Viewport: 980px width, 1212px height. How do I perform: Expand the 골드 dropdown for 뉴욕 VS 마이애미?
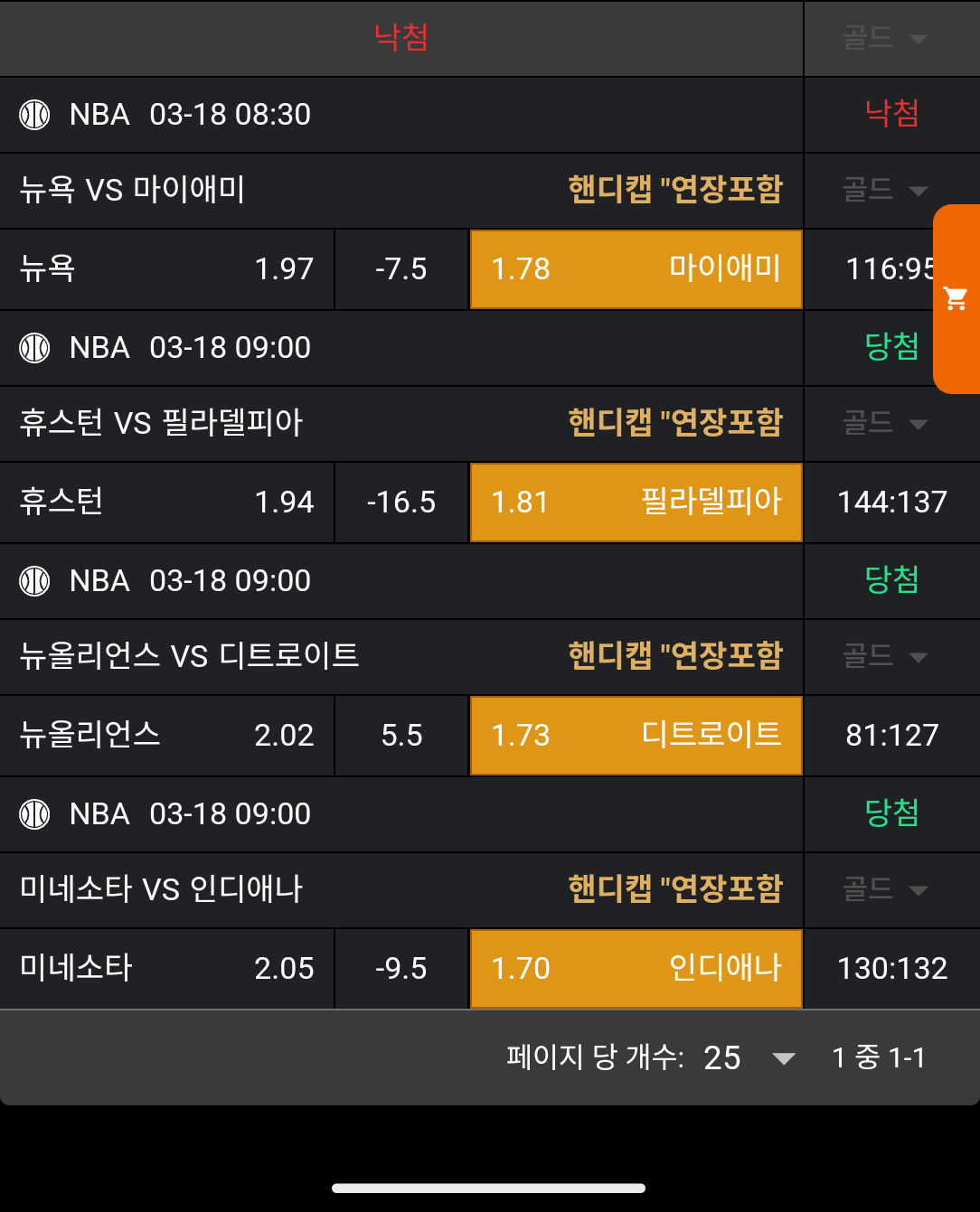pos(886,191)
